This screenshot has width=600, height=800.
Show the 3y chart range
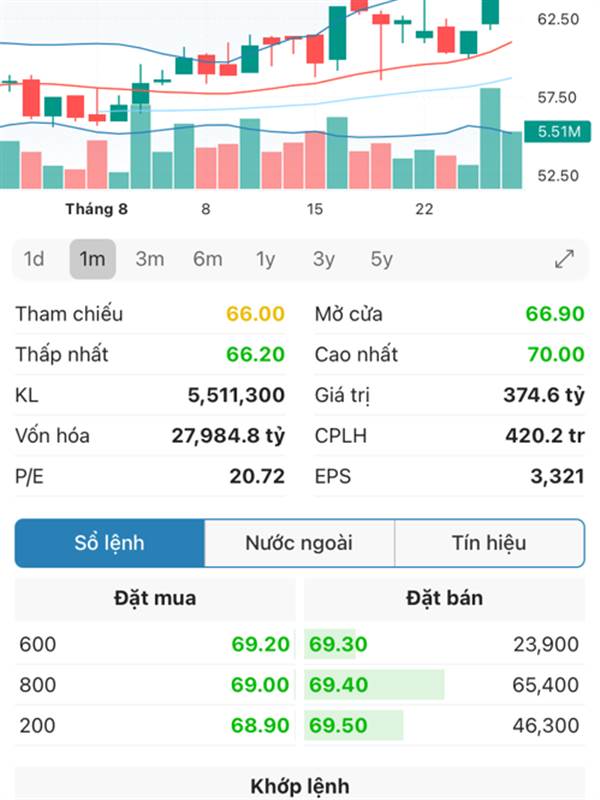point(323,259)
